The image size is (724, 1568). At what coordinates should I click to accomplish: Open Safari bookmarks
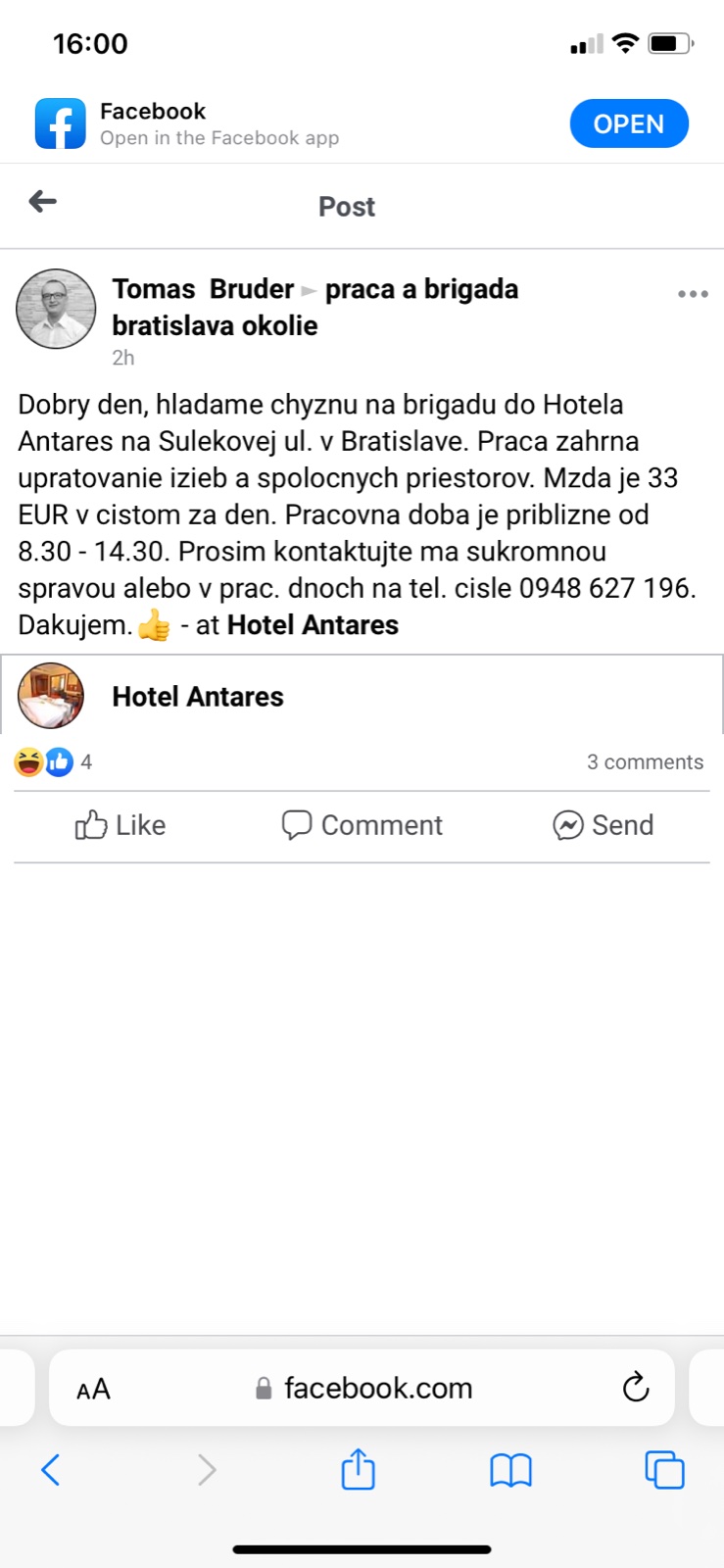pyautogui.click(x=510, y=1470)
